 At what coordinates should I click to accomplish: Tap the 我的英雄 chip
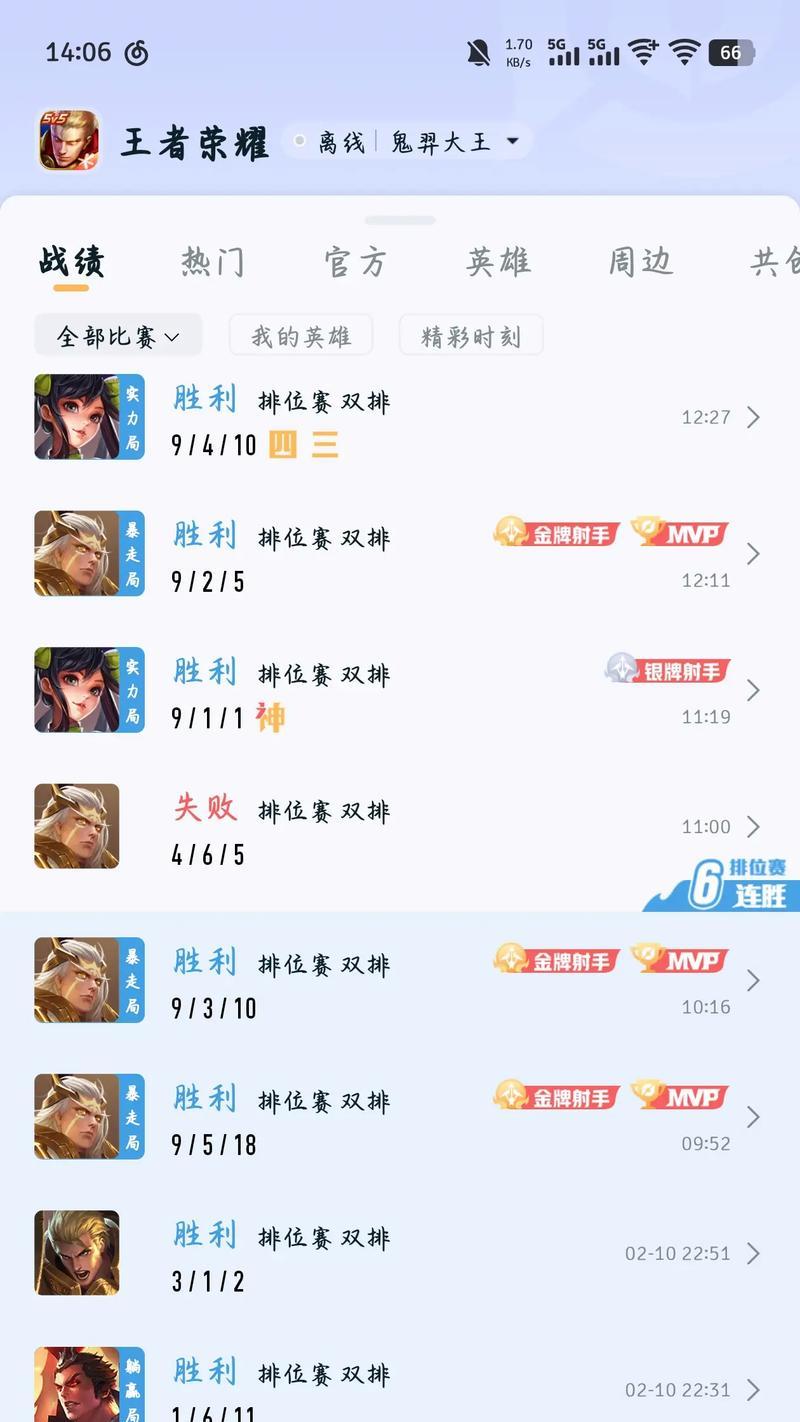point(300,336)
